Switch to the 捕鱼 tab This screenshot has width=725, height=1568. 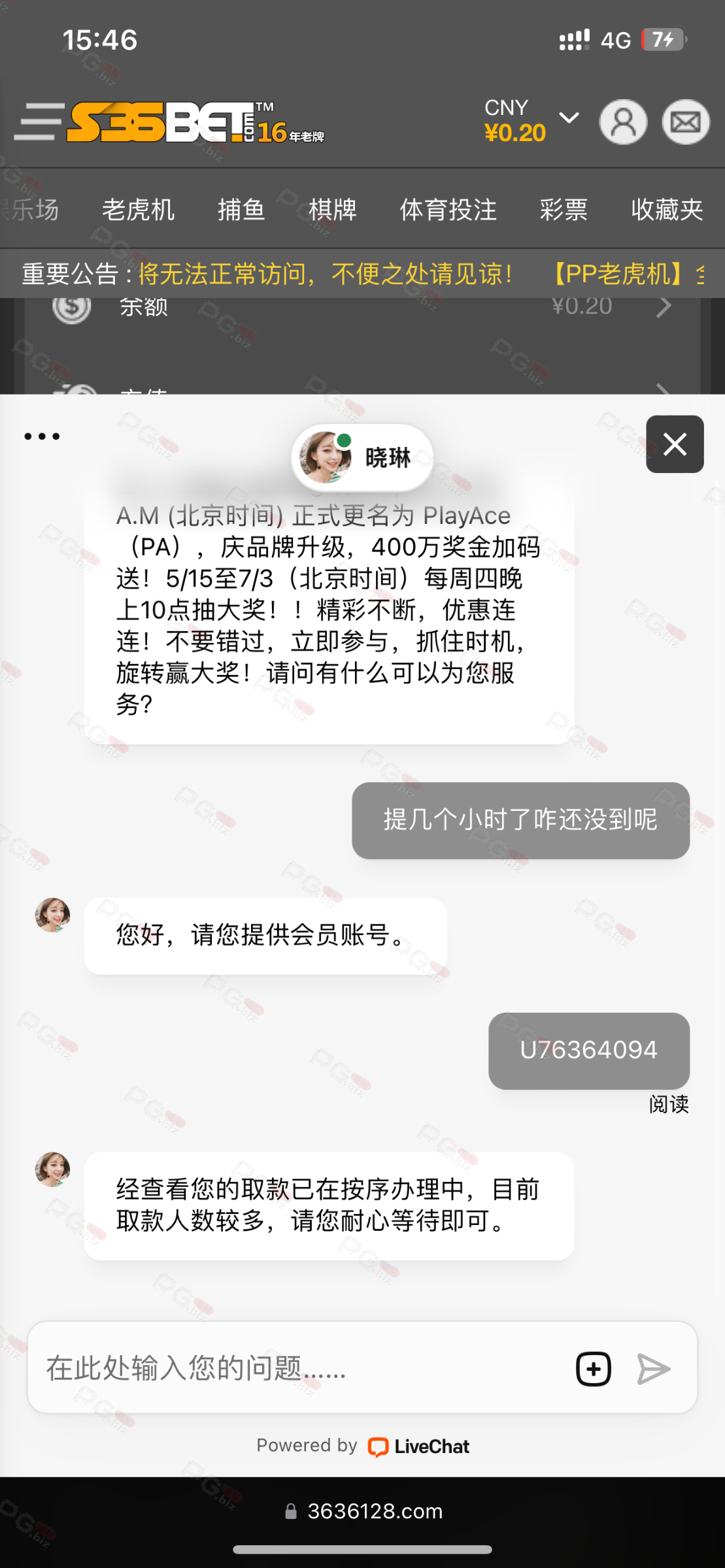pyautogui.click(x=241, y=210)
